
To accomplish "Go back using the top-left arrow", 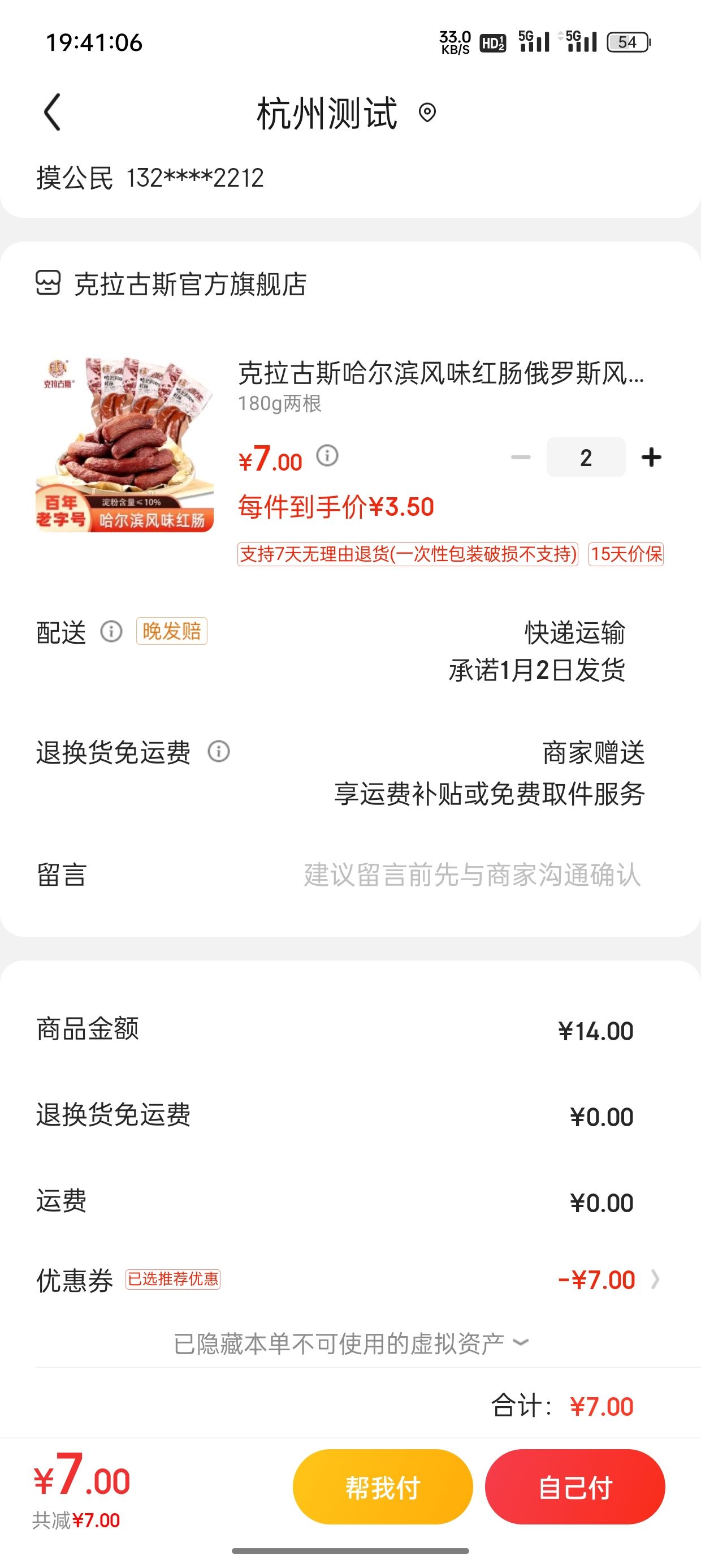I will tap(53, 113).
